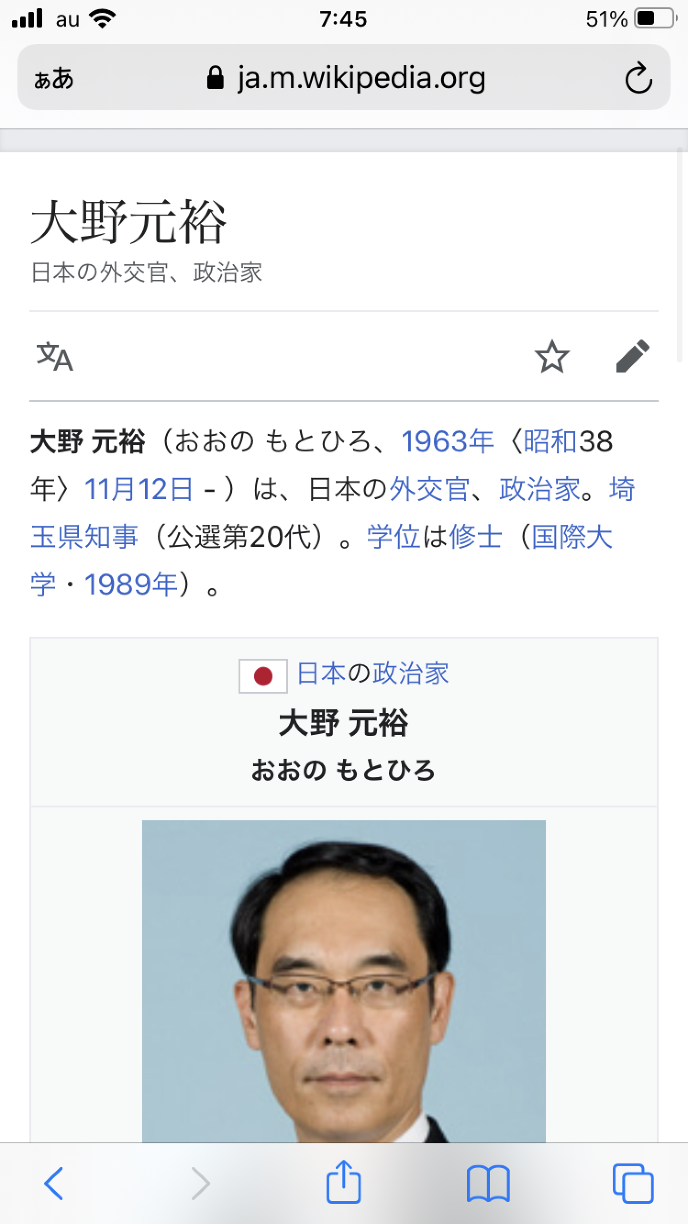
Task: Open the 日本 link in the infobox
Action: click(x=321, y=673)
